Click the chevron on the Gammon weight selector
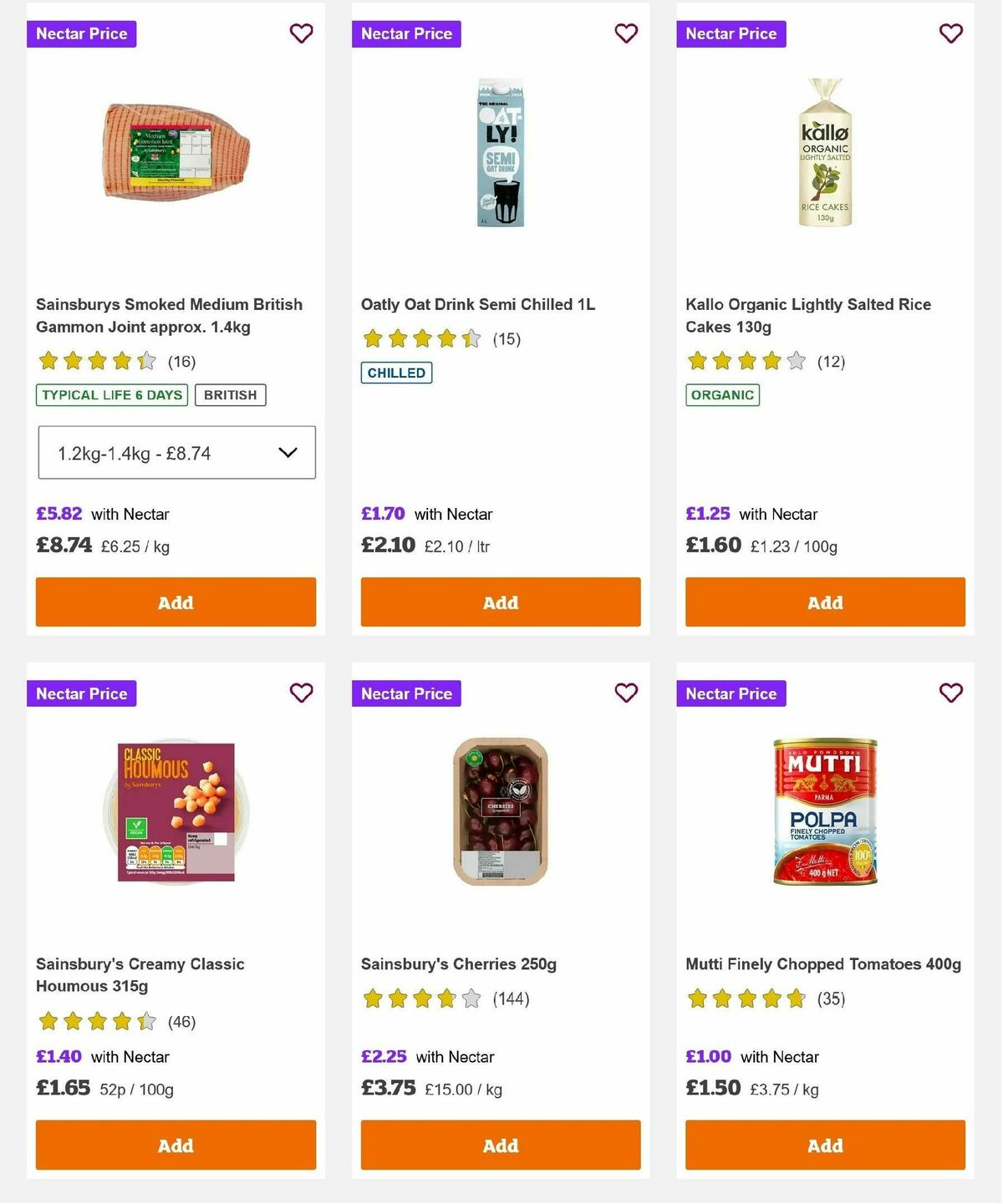Viewport: 1003px width, 1204px height. [x=288, y=453]
